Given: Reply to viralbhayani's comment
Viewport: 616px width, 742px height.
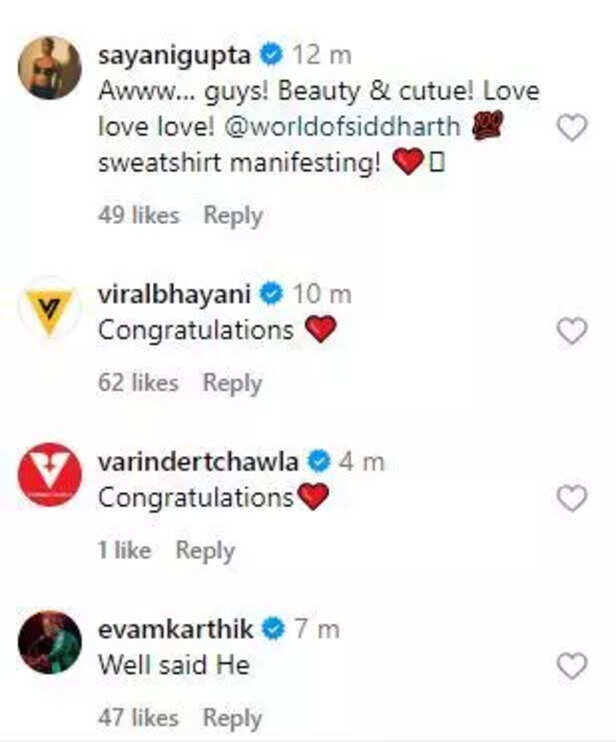Looking at the screenshot, I should tap(232, 383).
